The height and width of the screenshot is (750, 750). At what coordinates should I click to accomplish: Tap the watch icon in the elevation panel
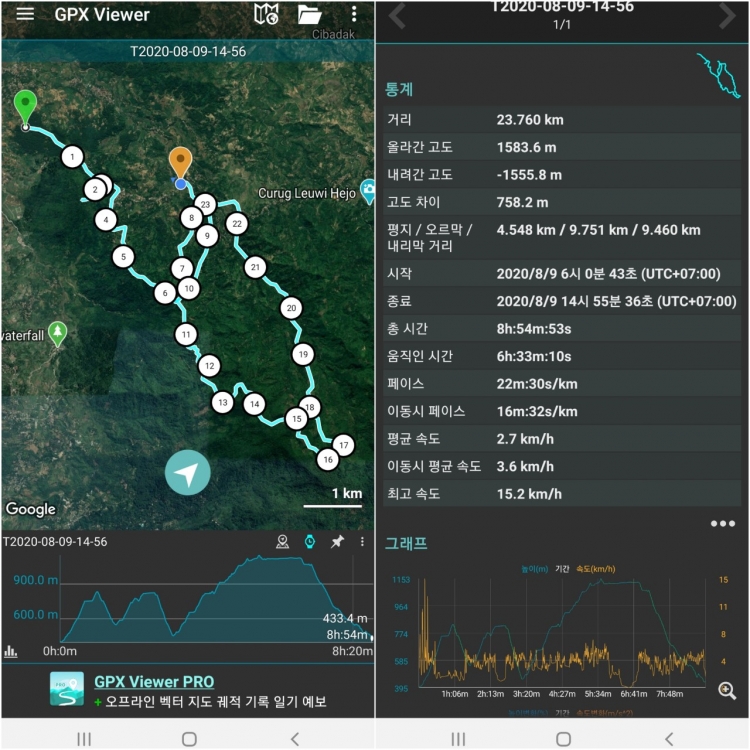point(310,541)
